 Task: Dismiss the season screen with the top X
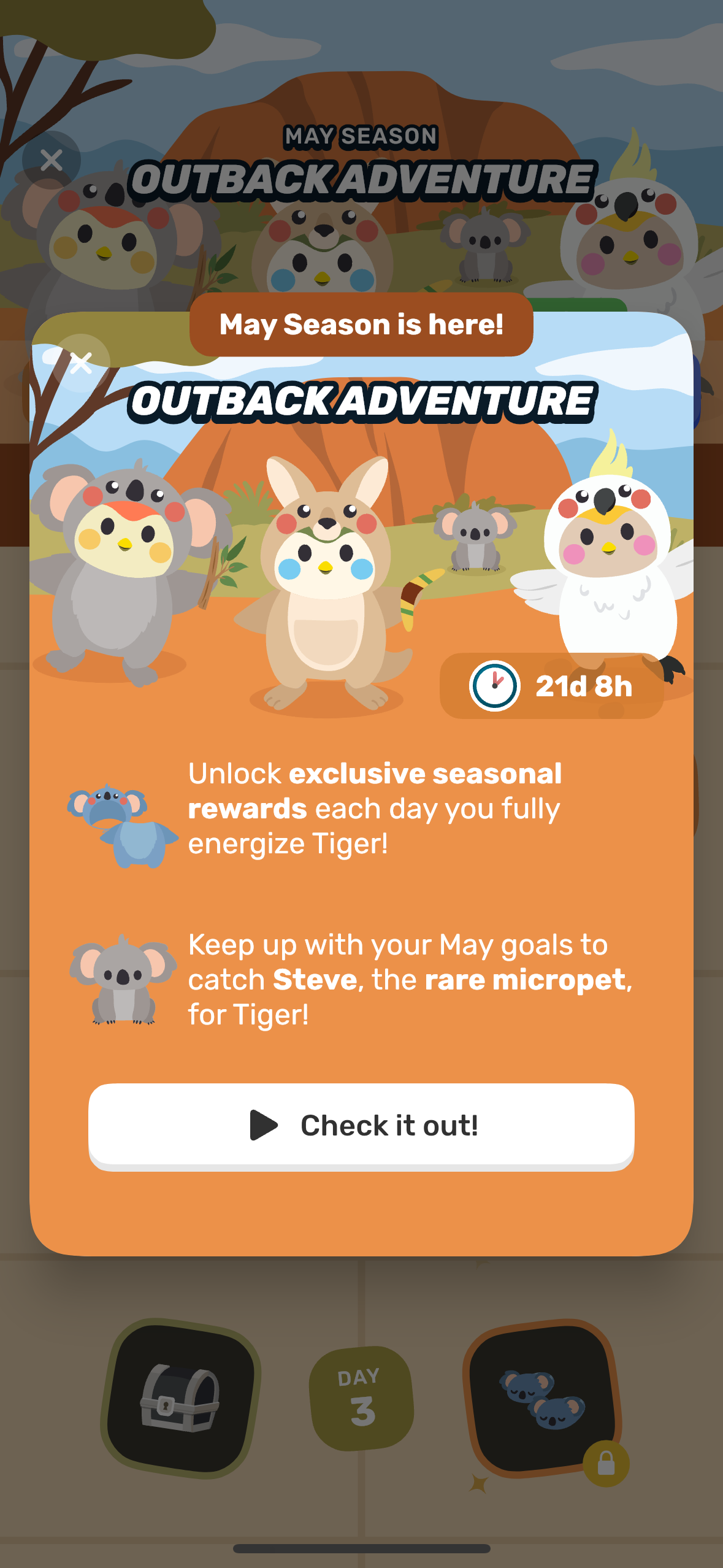[52, 161]
